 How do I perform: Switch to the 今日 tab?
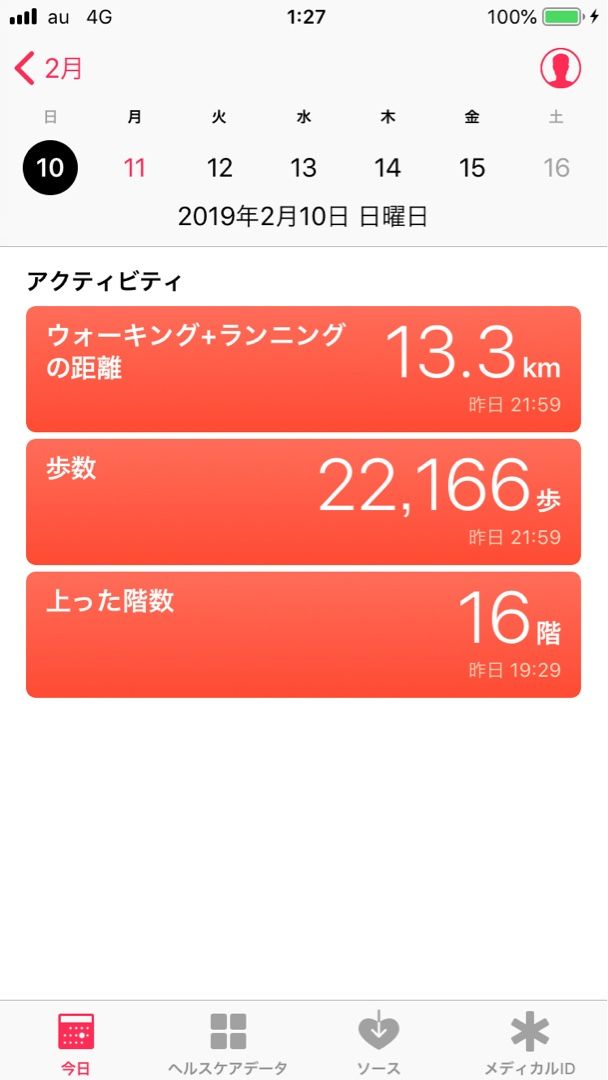point(76,1042)
